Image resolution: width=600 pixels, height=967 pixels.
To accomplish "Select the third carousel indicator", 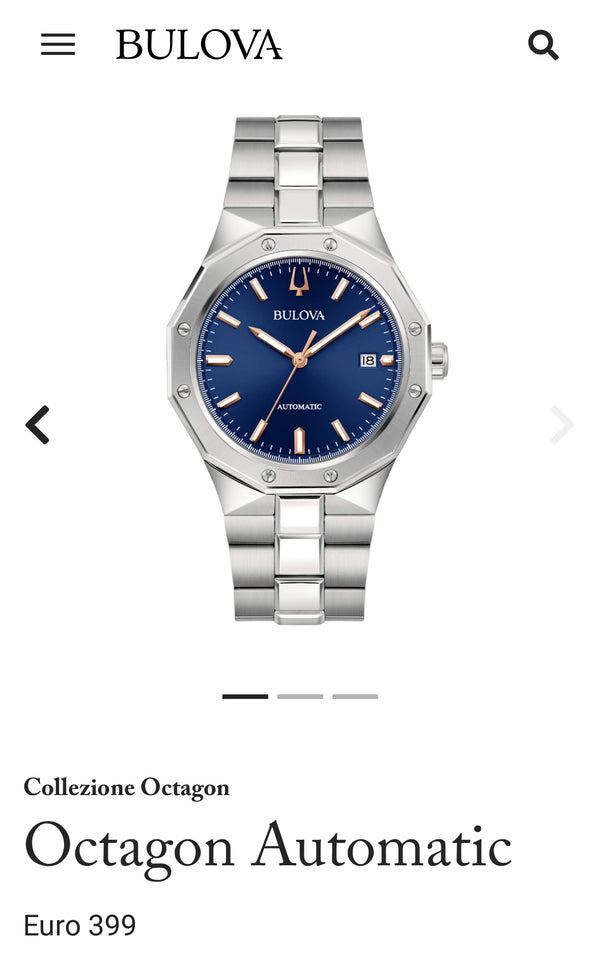I will (355, 696).
